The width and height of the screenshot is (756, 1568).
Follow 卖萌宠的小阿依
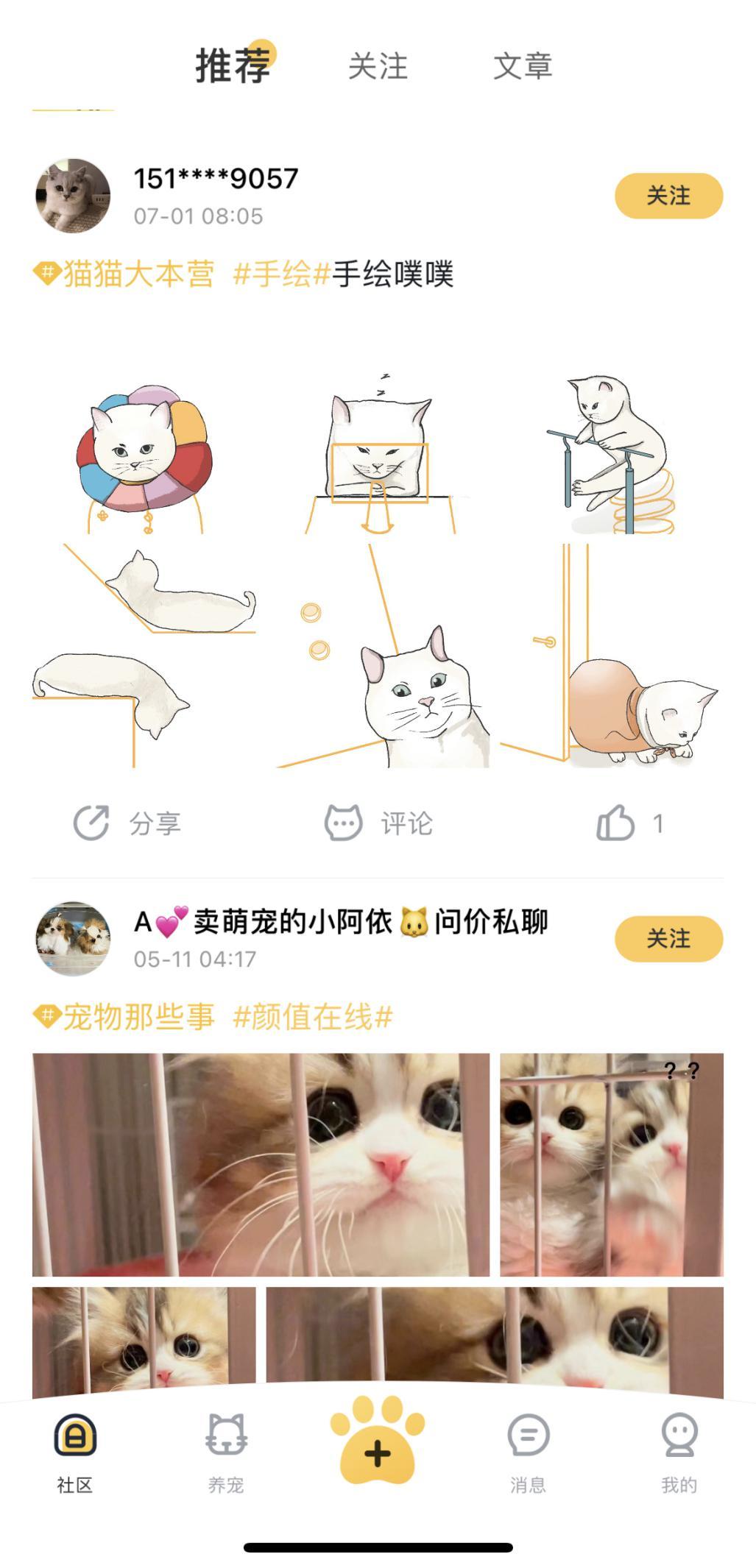pos(668,939)
